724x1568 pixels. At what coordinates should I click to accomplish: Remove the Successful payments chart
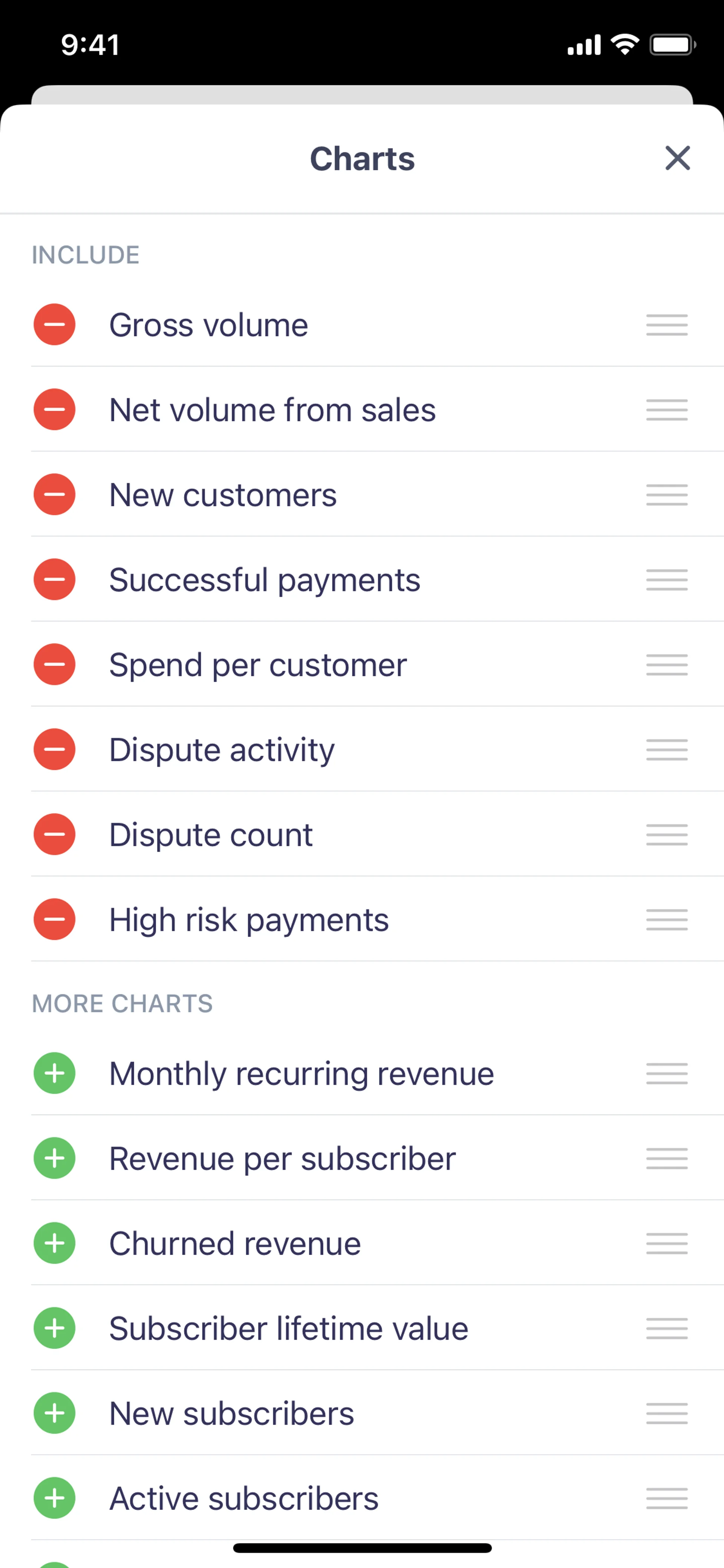pos(55,579)
